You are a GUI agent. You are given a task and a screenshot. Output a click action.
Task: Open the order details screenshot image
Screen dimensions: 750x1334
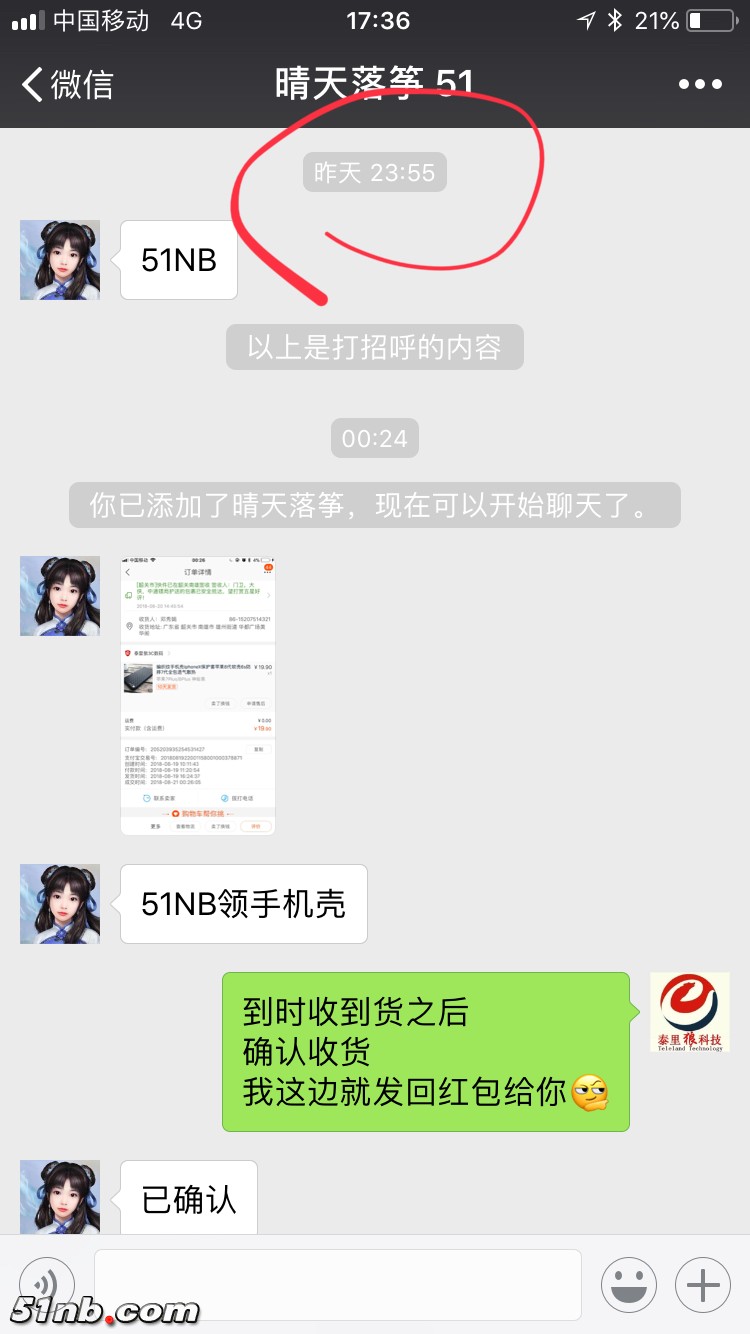pyautogui.click(x=198, y=695)
